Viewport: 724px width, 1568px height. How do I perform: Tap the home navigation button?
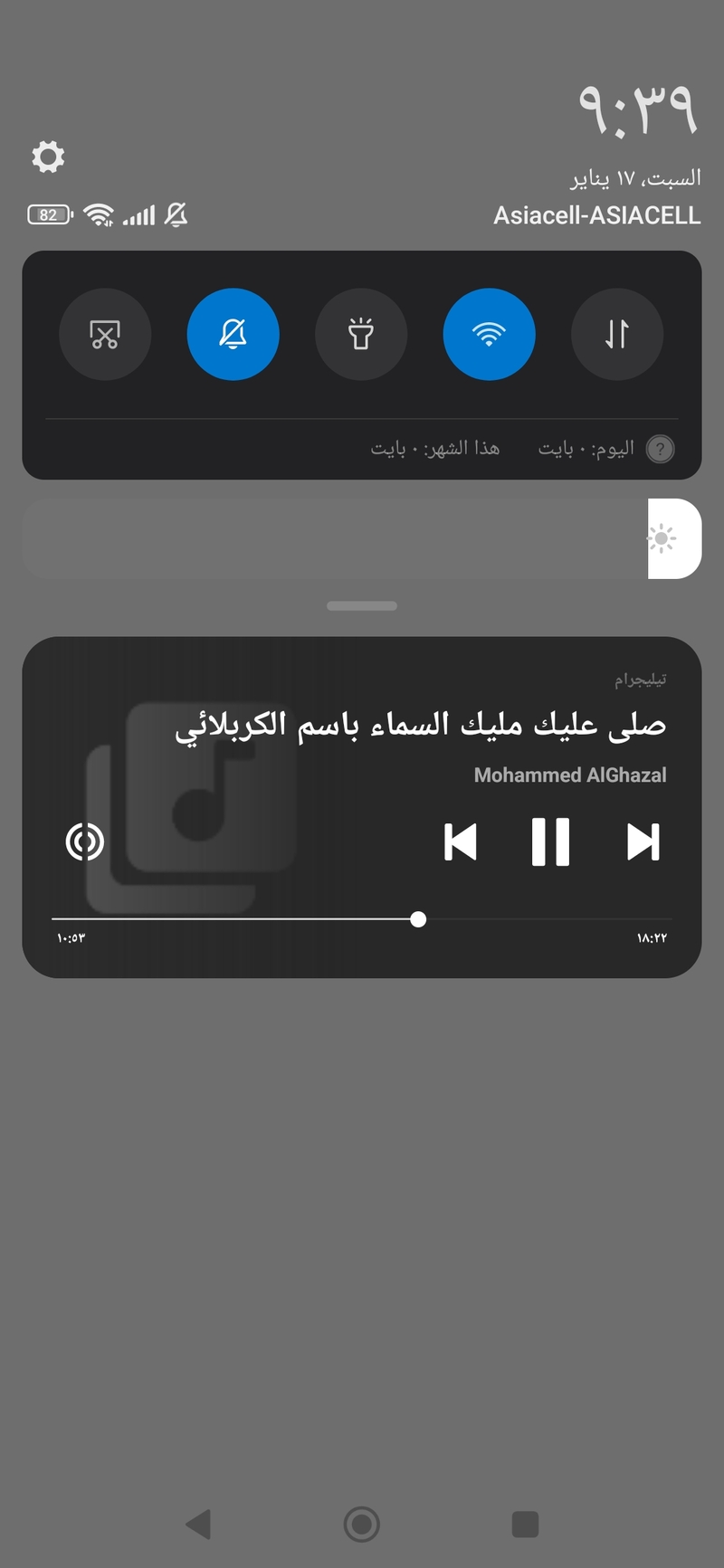(362, 1525)
